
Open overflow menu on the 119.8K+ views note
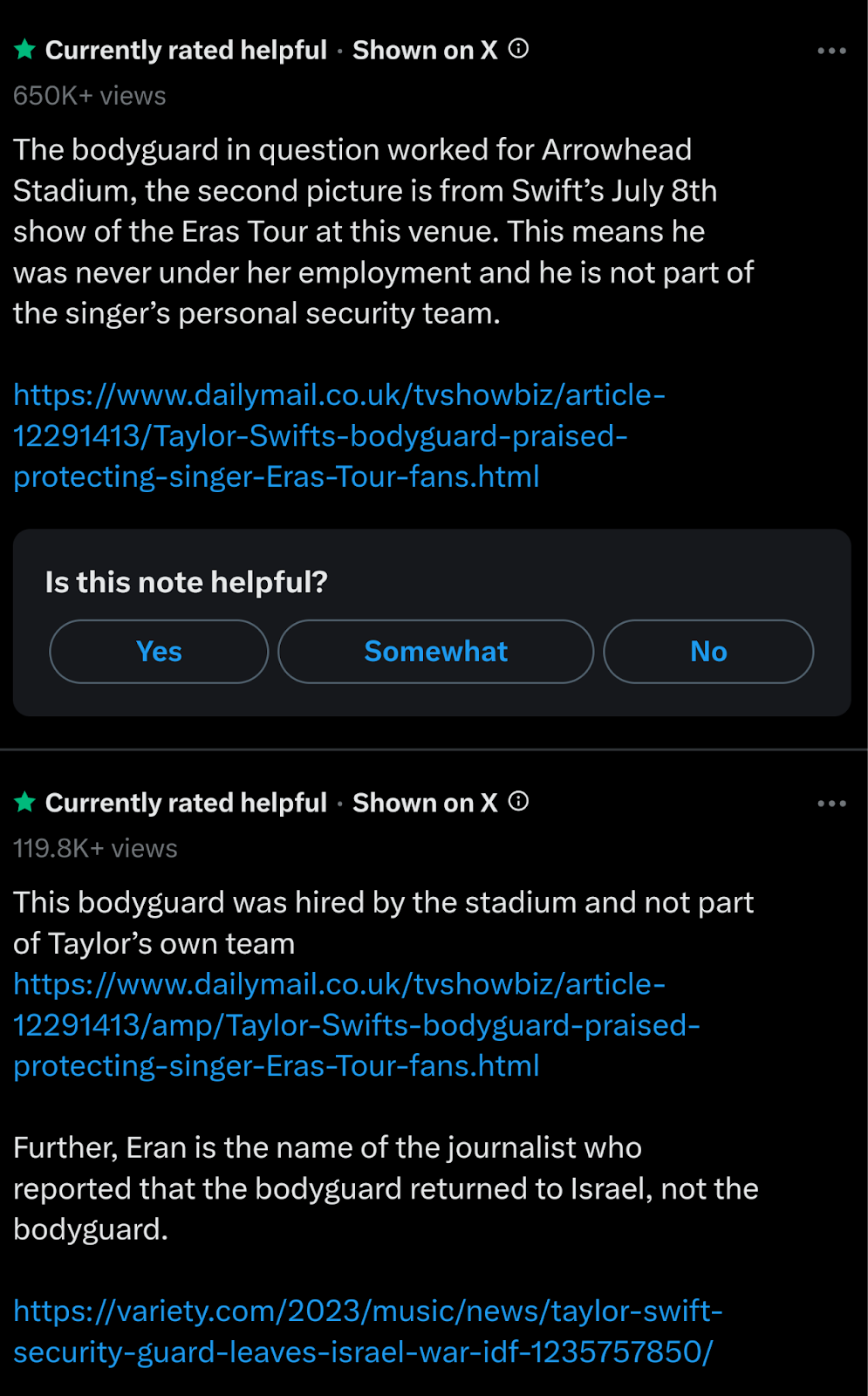(x=831, y=804)
